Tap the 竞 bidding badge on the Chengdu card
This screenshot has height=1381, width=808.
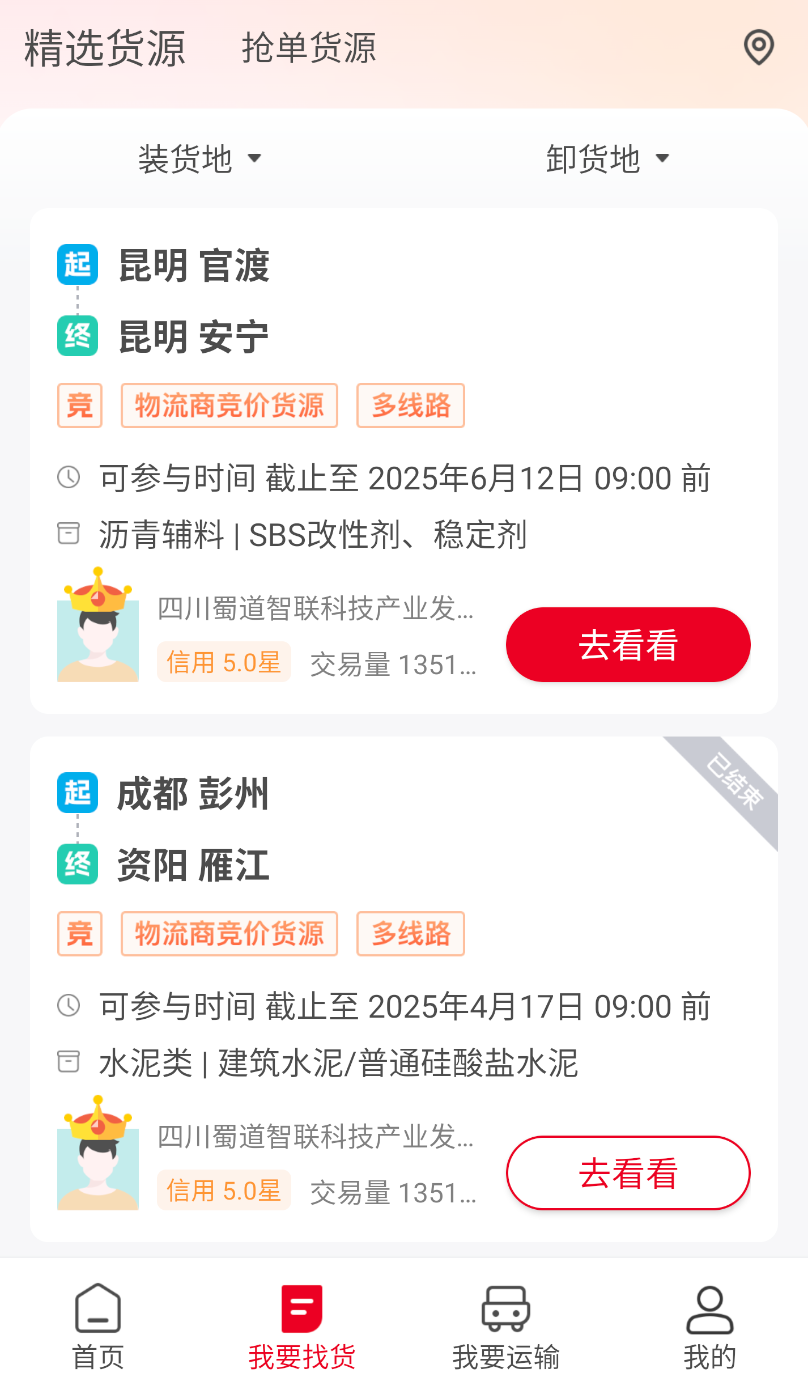click(79, 933)
